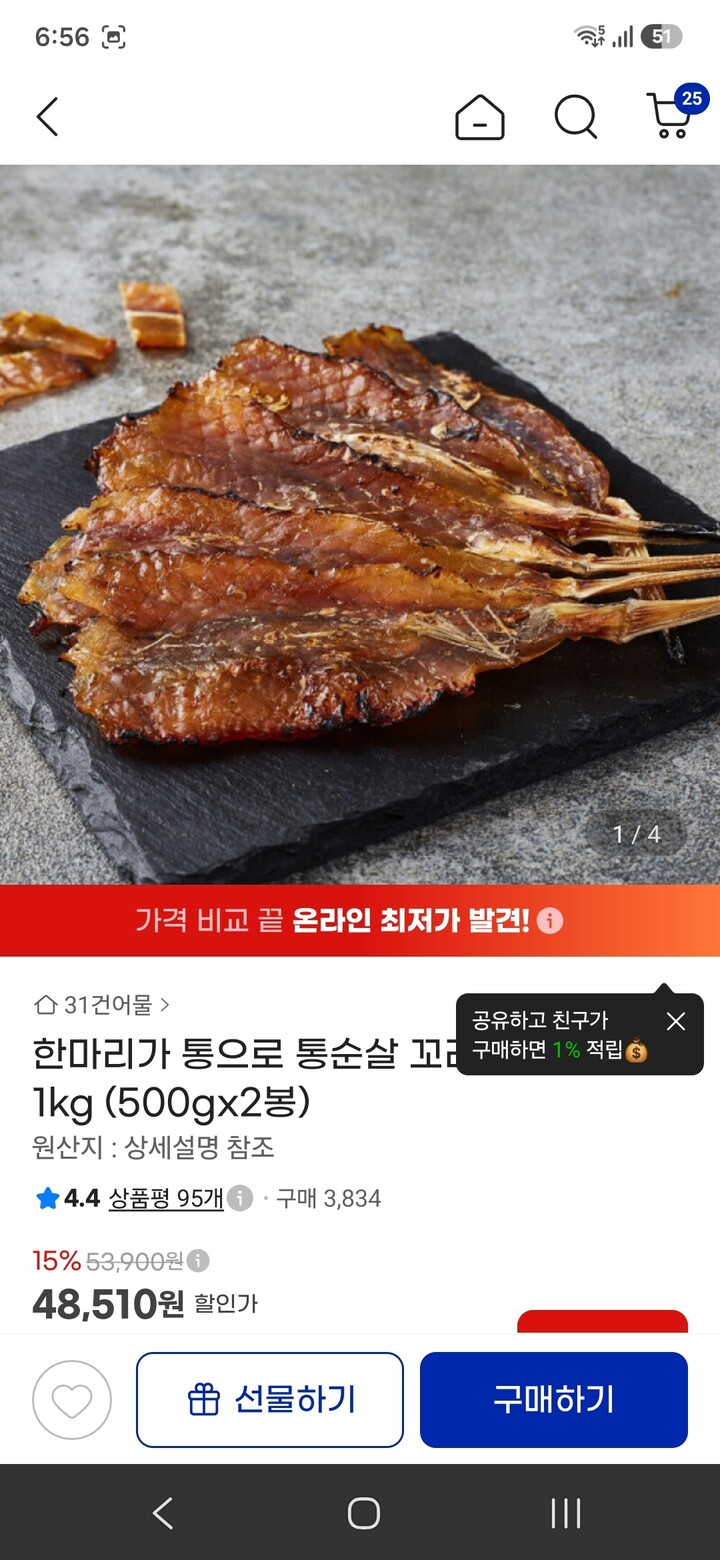Open the 31건어물 store link
This screenshot has width=720, height=1560.
[102, 1004]
